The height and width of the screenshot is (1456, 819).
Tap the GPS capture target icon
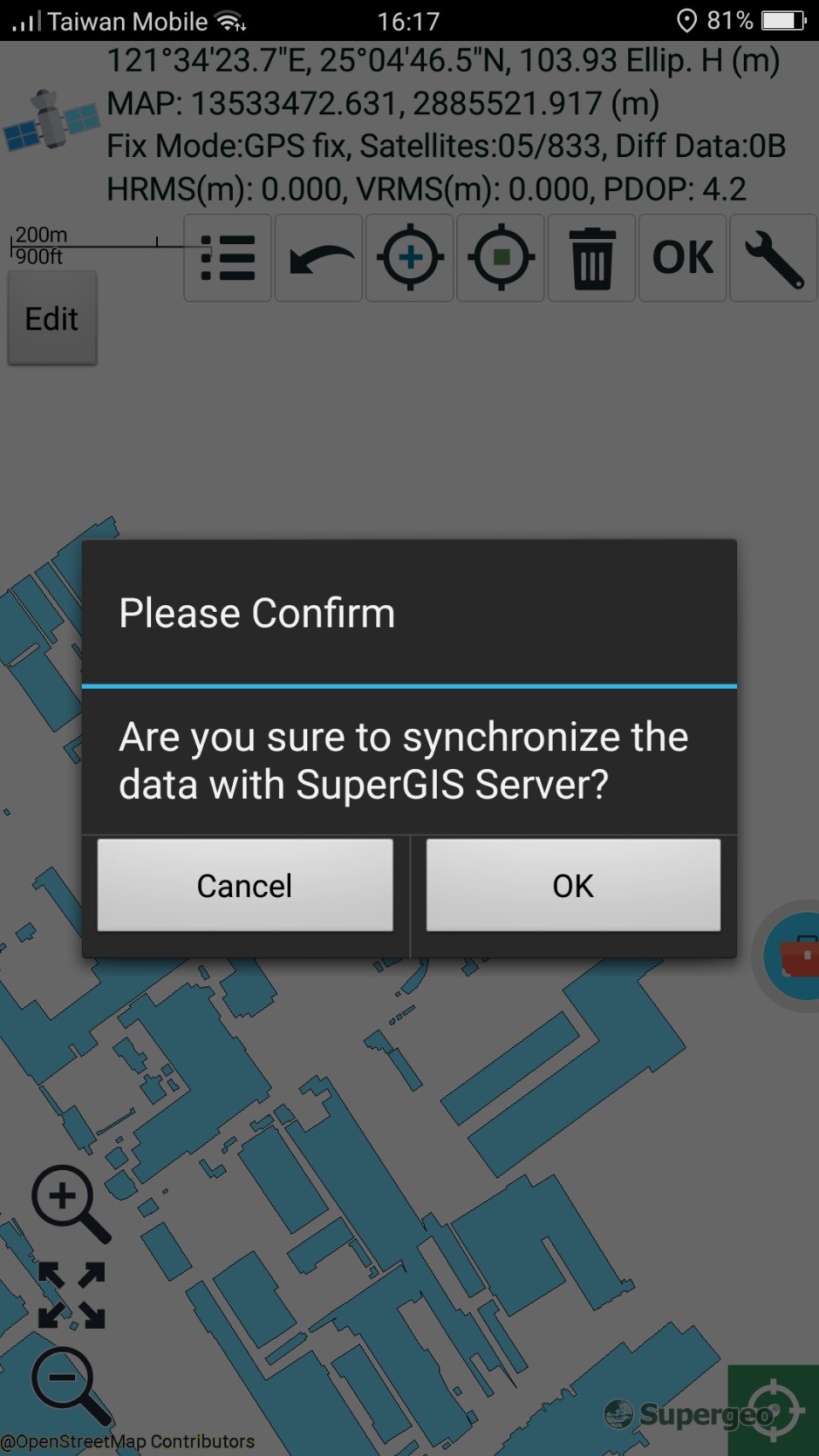click(x=501, y=258)
